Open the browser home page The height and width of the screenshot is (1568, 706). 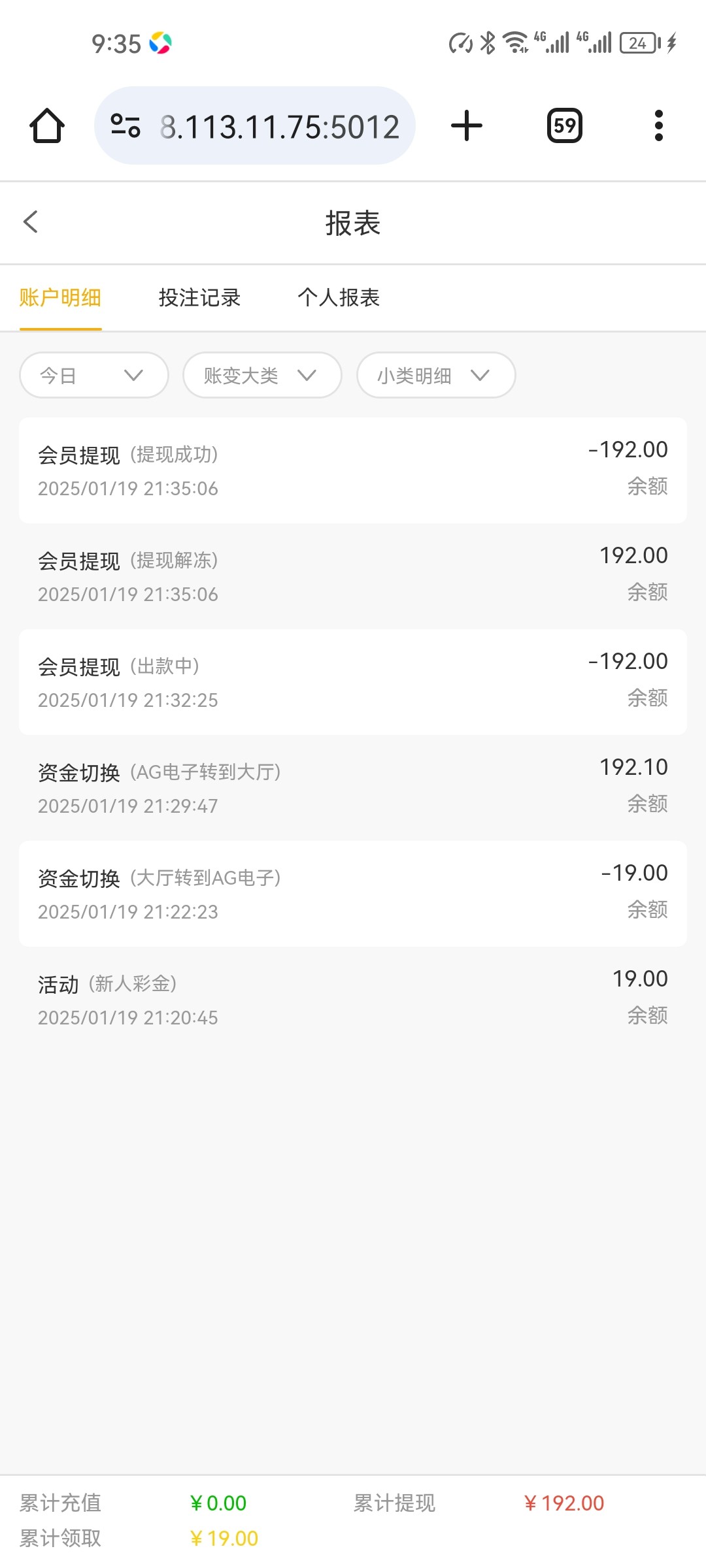click(x=47, y=125)
